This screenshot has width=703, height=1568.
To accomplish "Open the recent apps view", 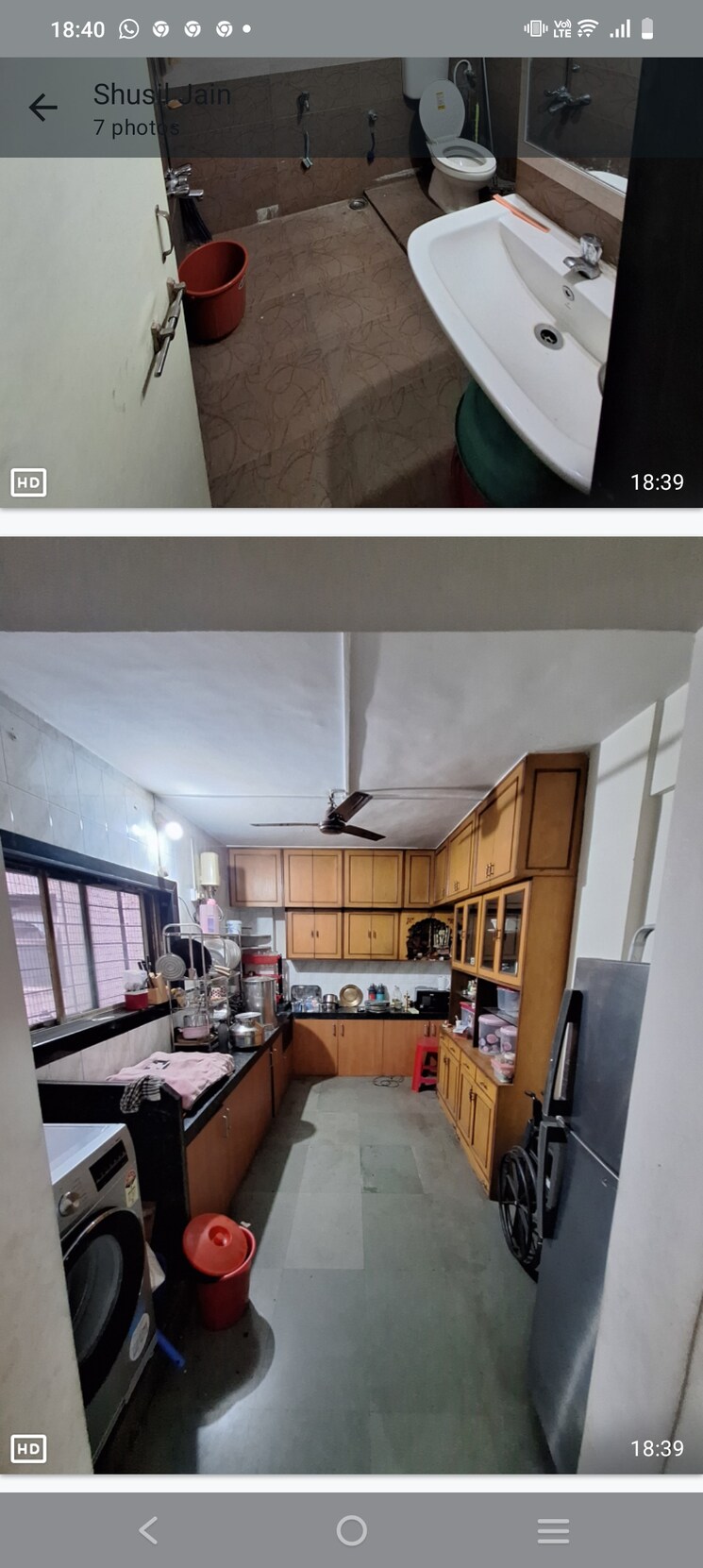I will pyautogui.click(x=553, y=1530).
